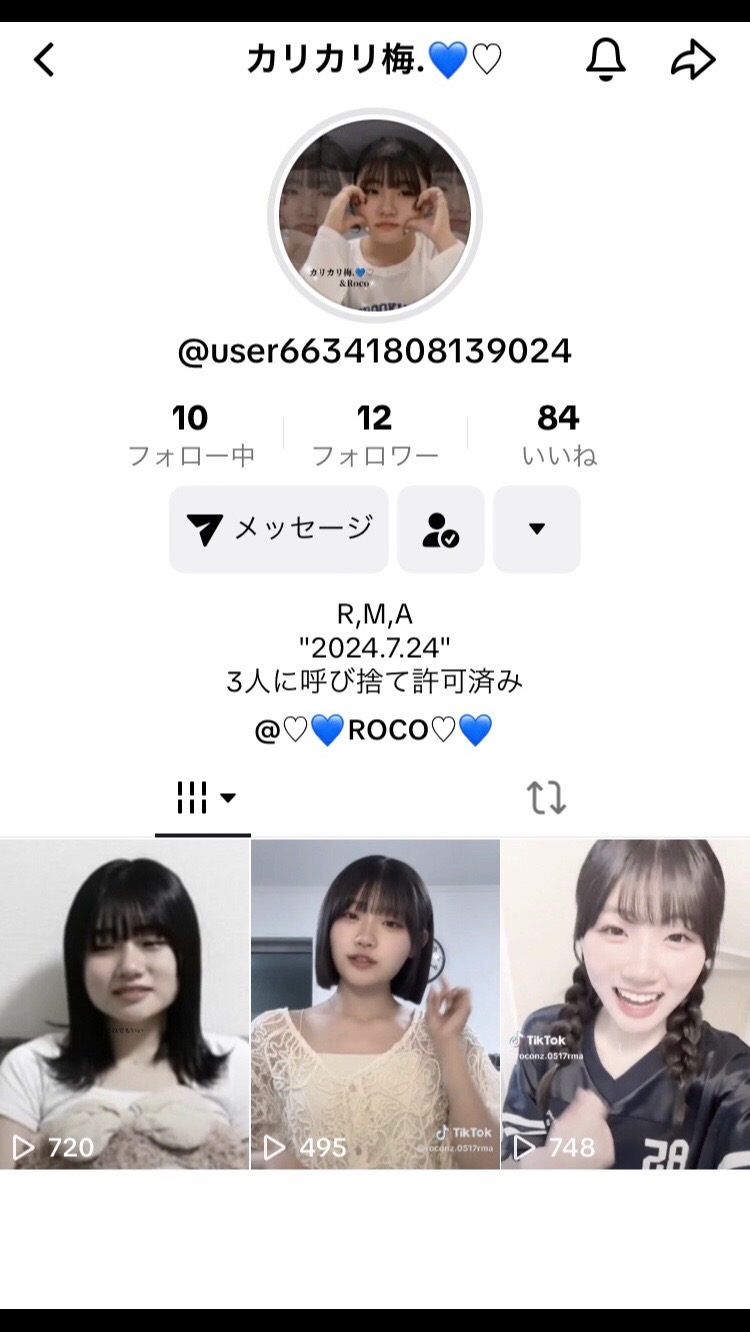Go back using the arrow at top
Image resolution: width=750 pixels, height=1332 pixels.
tap(44, 61)
